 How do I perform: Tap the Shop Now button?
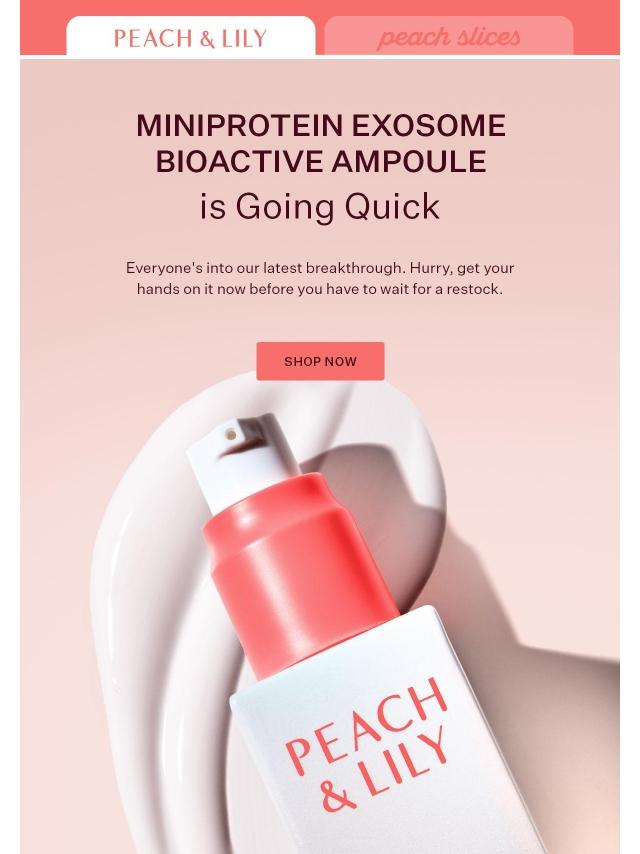coord(320,361)
